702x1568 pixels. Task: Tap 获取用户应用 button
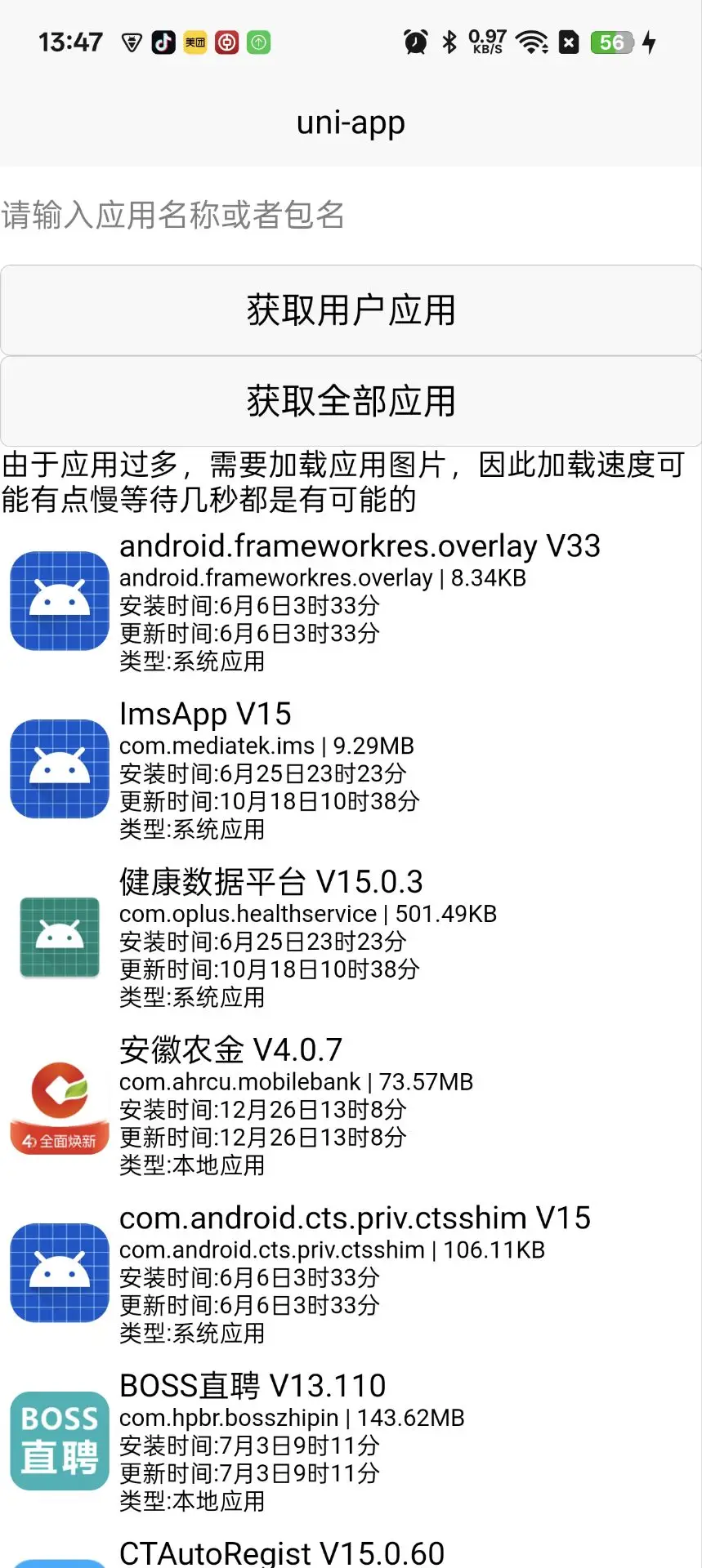(x=351, y=310)
